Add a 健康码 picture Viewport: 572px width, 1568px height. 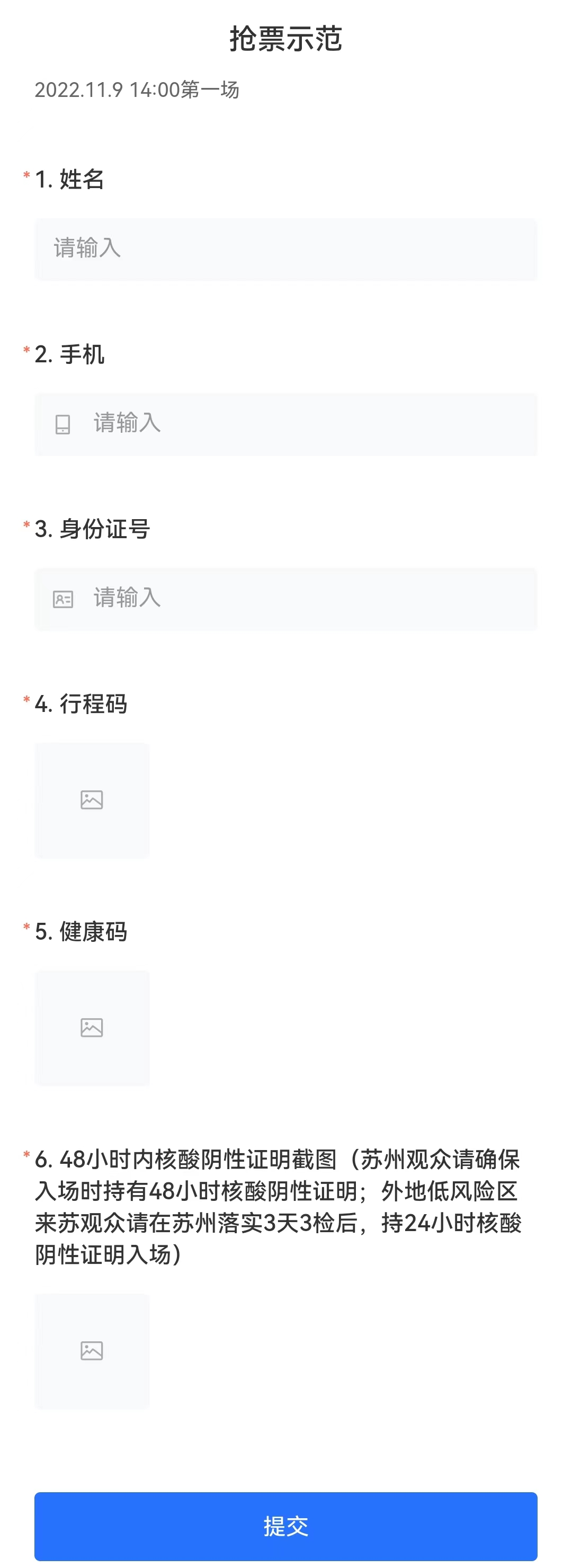(x=92, y=1028)
